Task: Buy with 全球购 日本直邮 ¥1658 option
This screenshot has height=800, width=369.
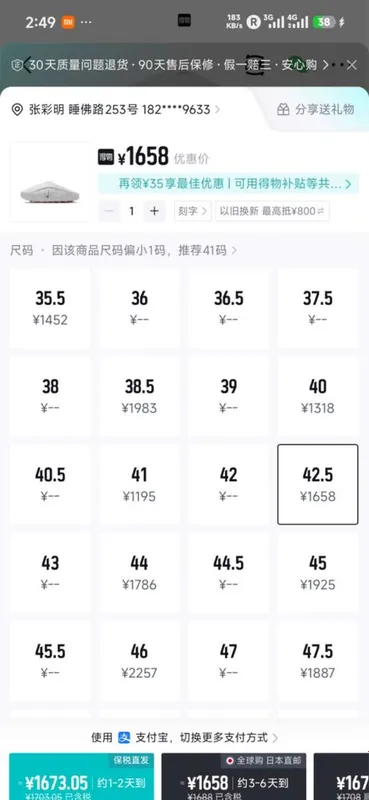Action: 234,777
